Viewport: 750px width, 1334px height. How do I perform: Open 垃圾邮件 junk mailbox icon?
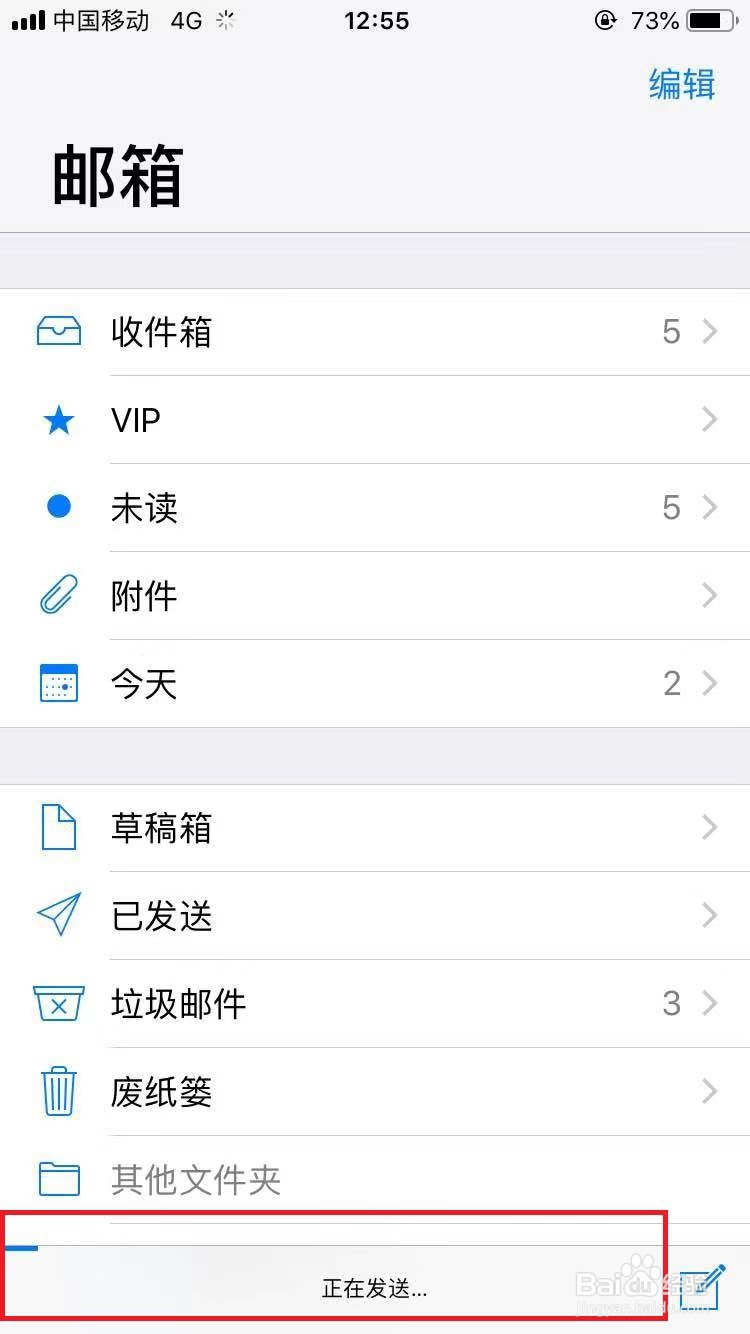[x=58, y=1003]
